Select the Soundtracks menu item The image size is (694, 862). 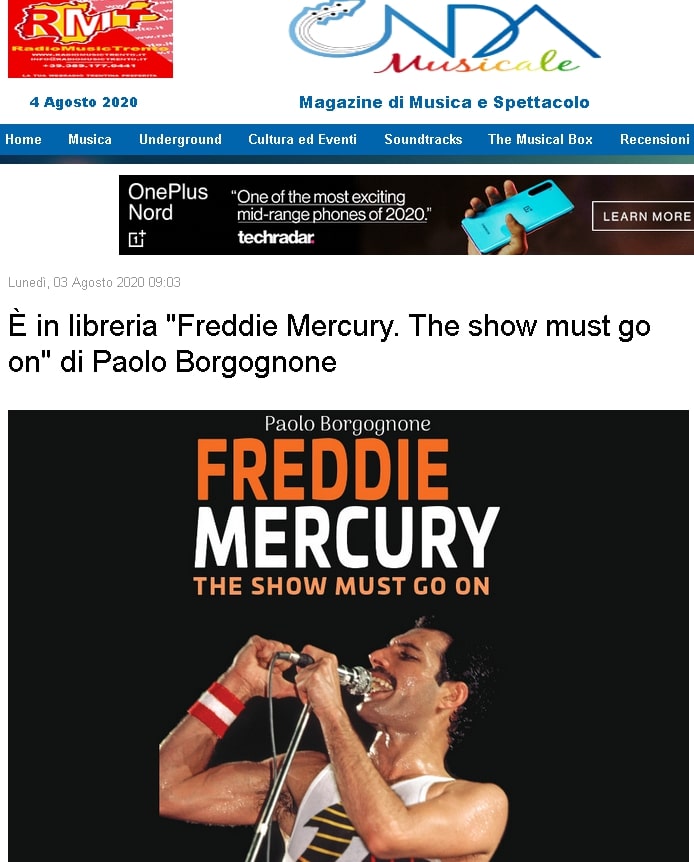[x=423, y=139]
